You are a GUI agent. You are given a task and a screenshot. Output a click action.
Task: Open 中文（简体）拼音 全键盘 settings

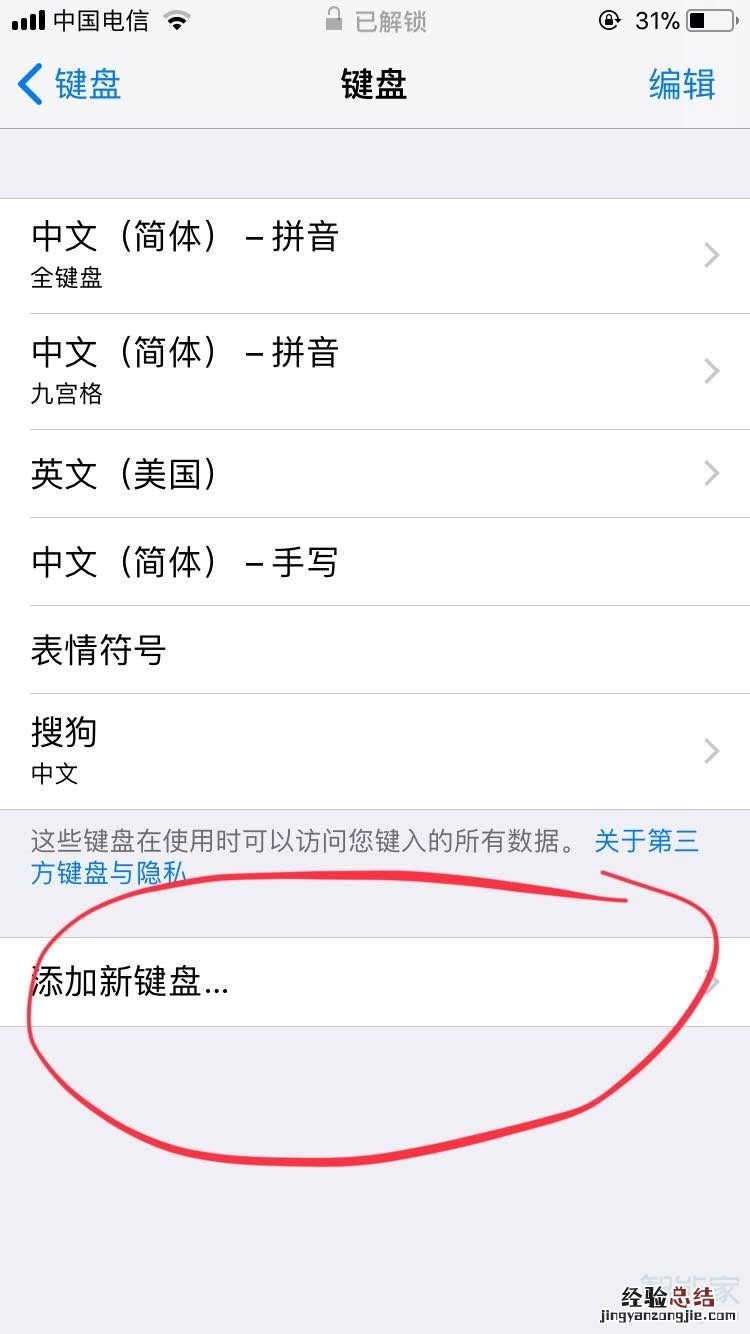375,256
